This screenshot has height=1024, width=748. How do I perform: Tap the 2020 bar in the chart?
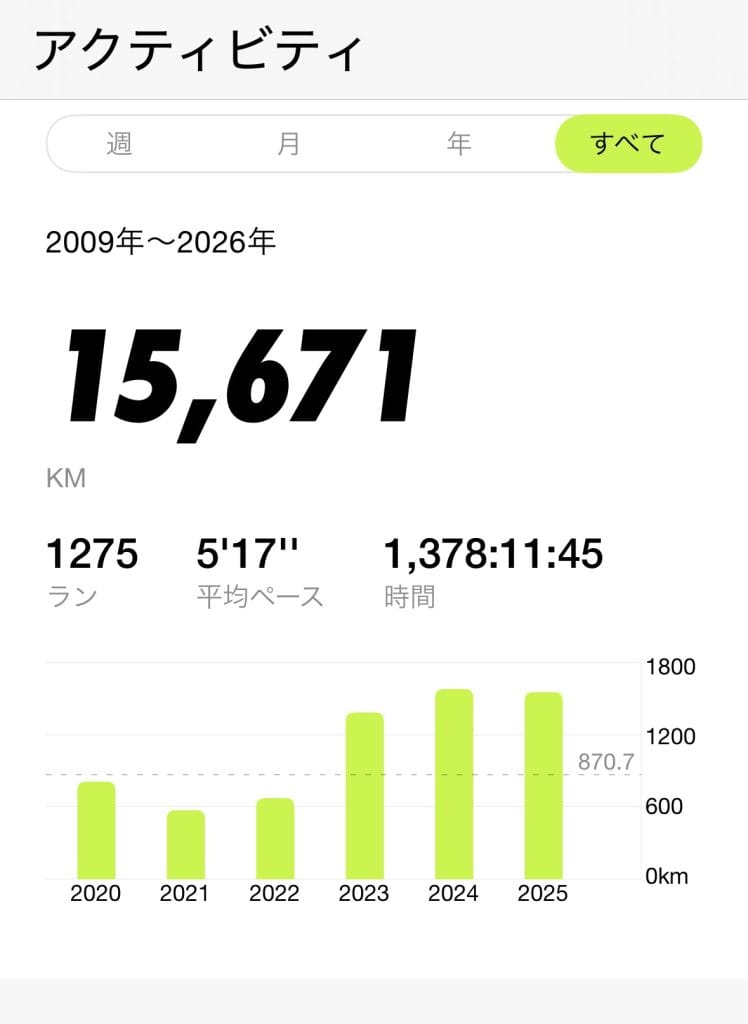[x=96, y=831]
